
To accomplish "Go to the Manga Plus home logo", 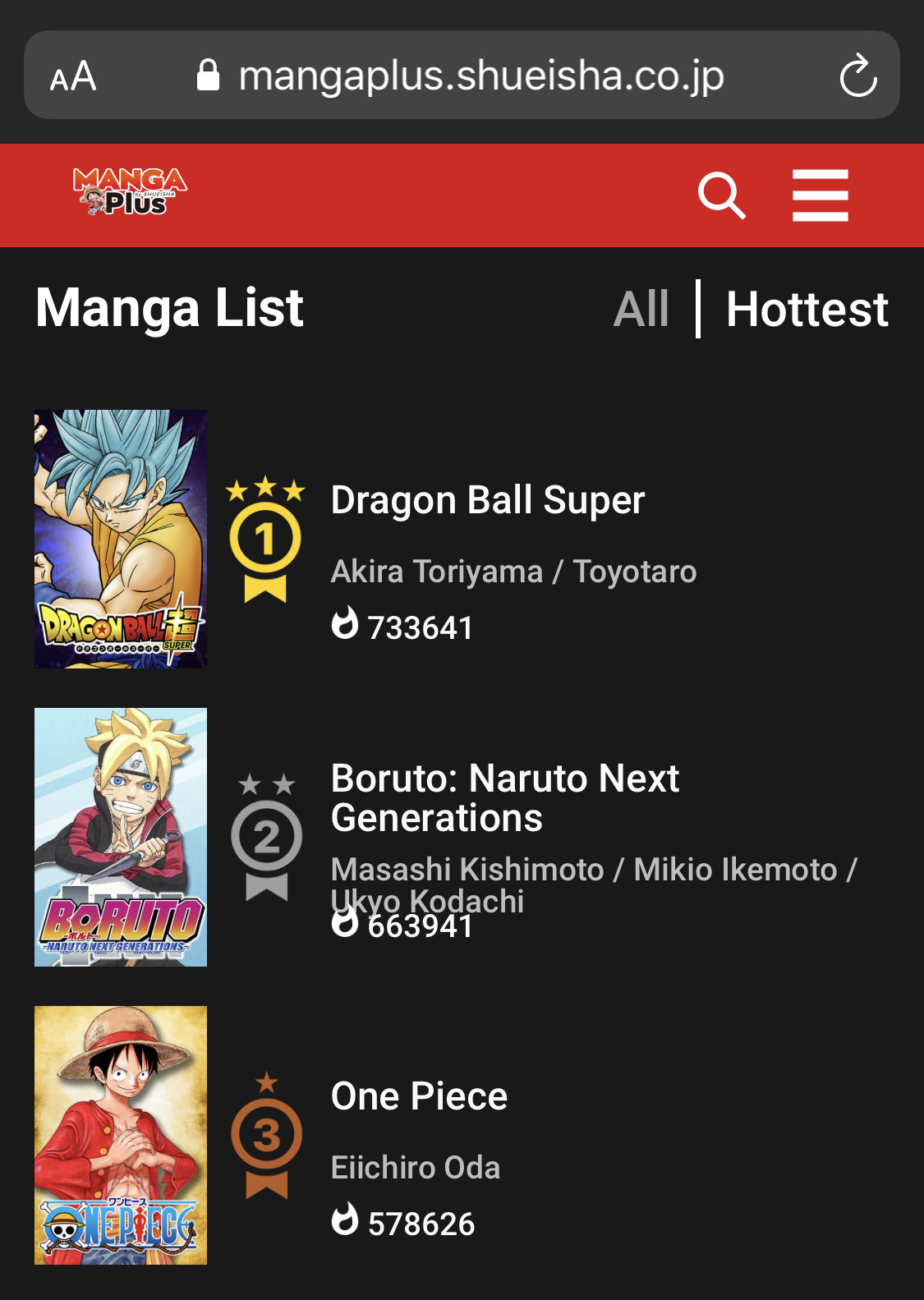I will tap(130, 191).
